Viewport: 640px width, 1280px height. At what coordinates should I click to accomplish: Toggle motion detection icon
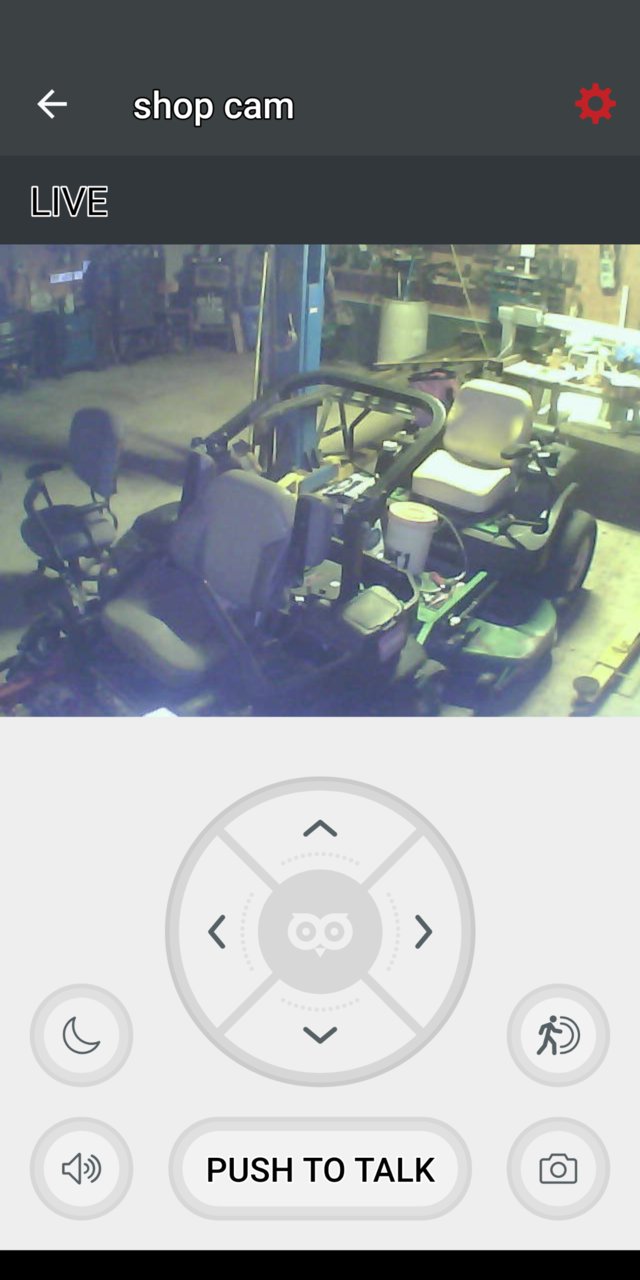[558, 1035]
